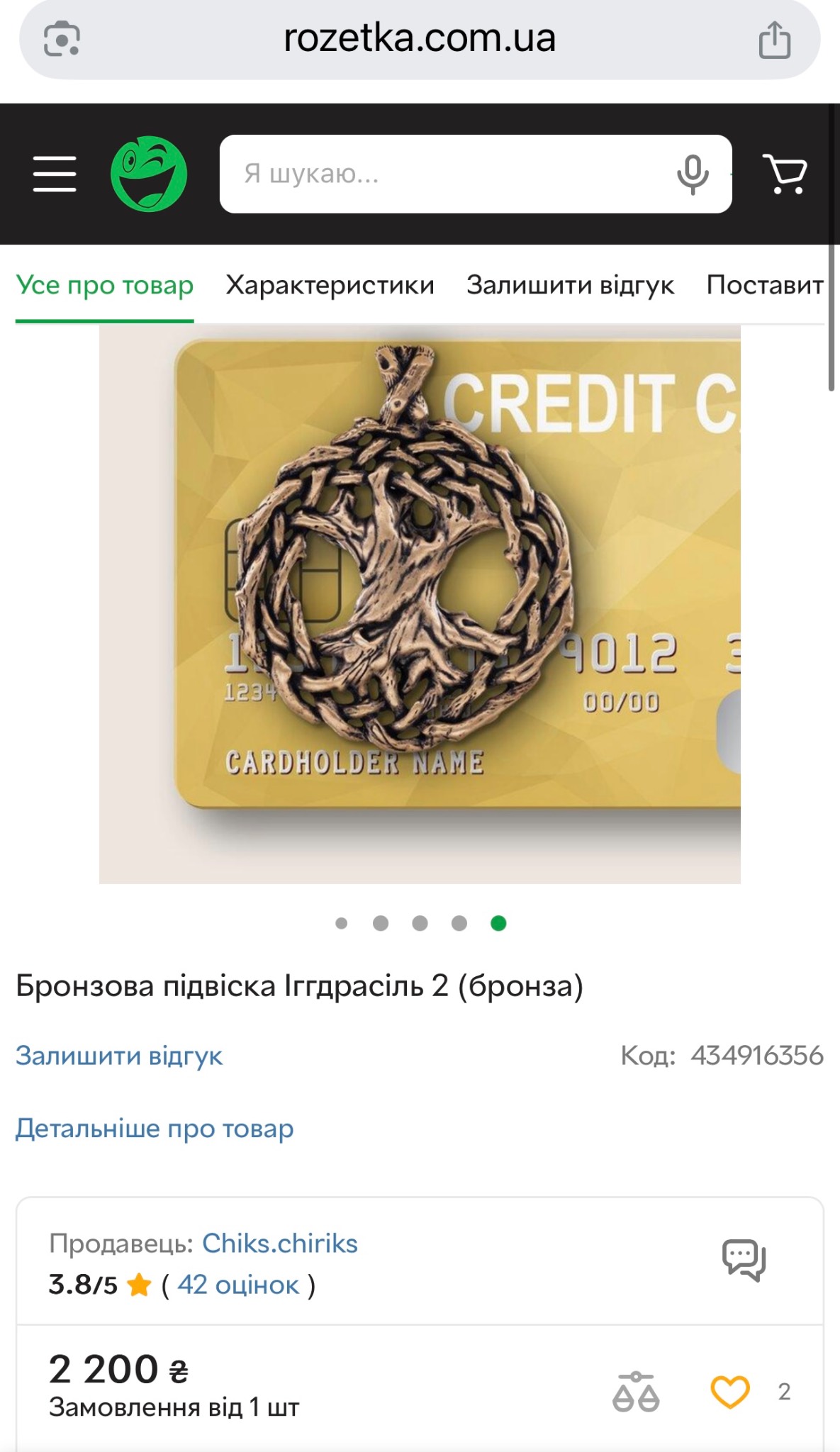This screenshot has width=840, height=1452.
Task: Tap the Залишити відгук link under the title
Action: coord(119,1056)
